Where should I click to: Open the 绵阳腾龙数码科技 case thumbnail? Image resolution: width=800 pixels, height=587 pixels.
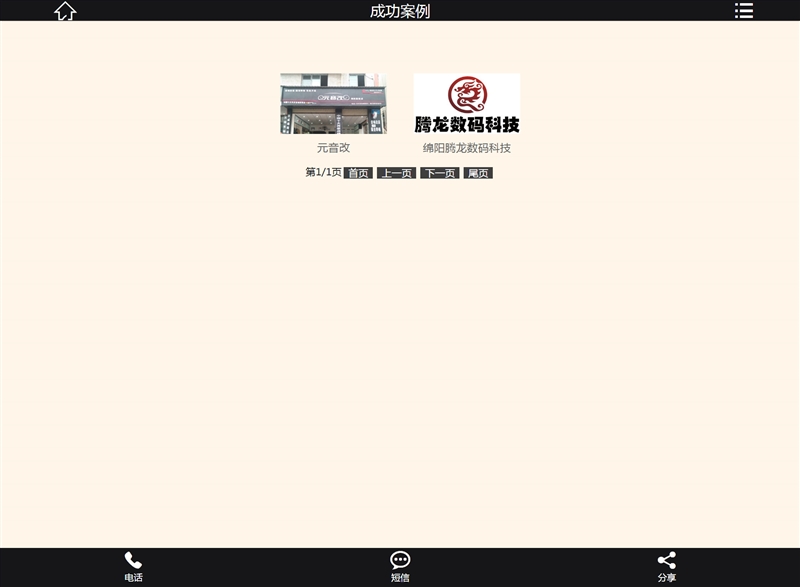(467, 103)
